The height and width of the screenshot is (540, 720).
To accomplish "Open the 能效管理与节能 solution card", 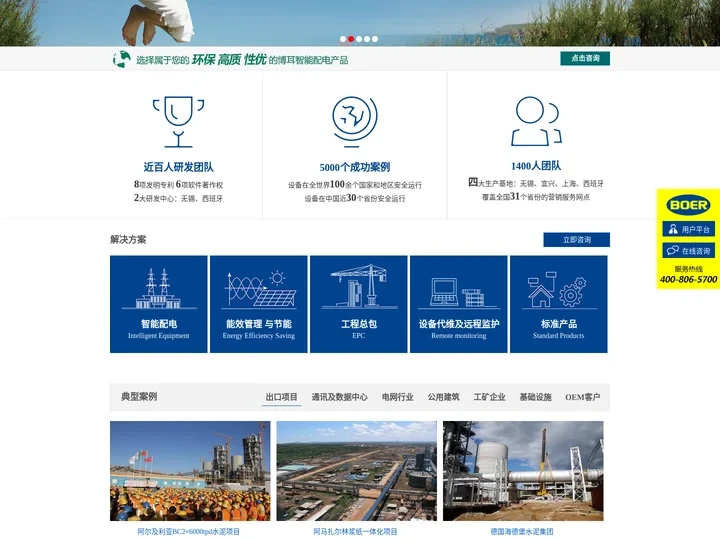I will coord(259,304).
